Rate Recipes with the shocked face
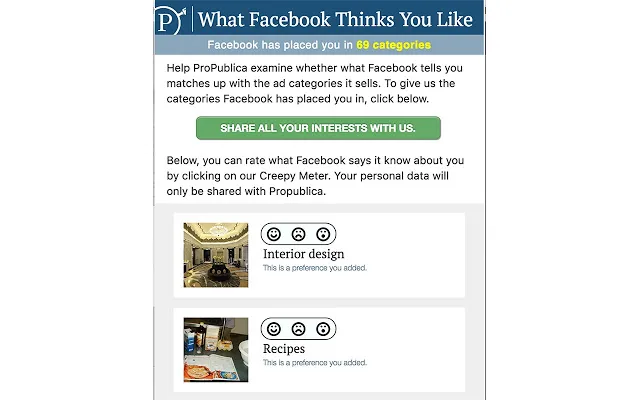This screenshot has width=640, height=400. (322, 329)
